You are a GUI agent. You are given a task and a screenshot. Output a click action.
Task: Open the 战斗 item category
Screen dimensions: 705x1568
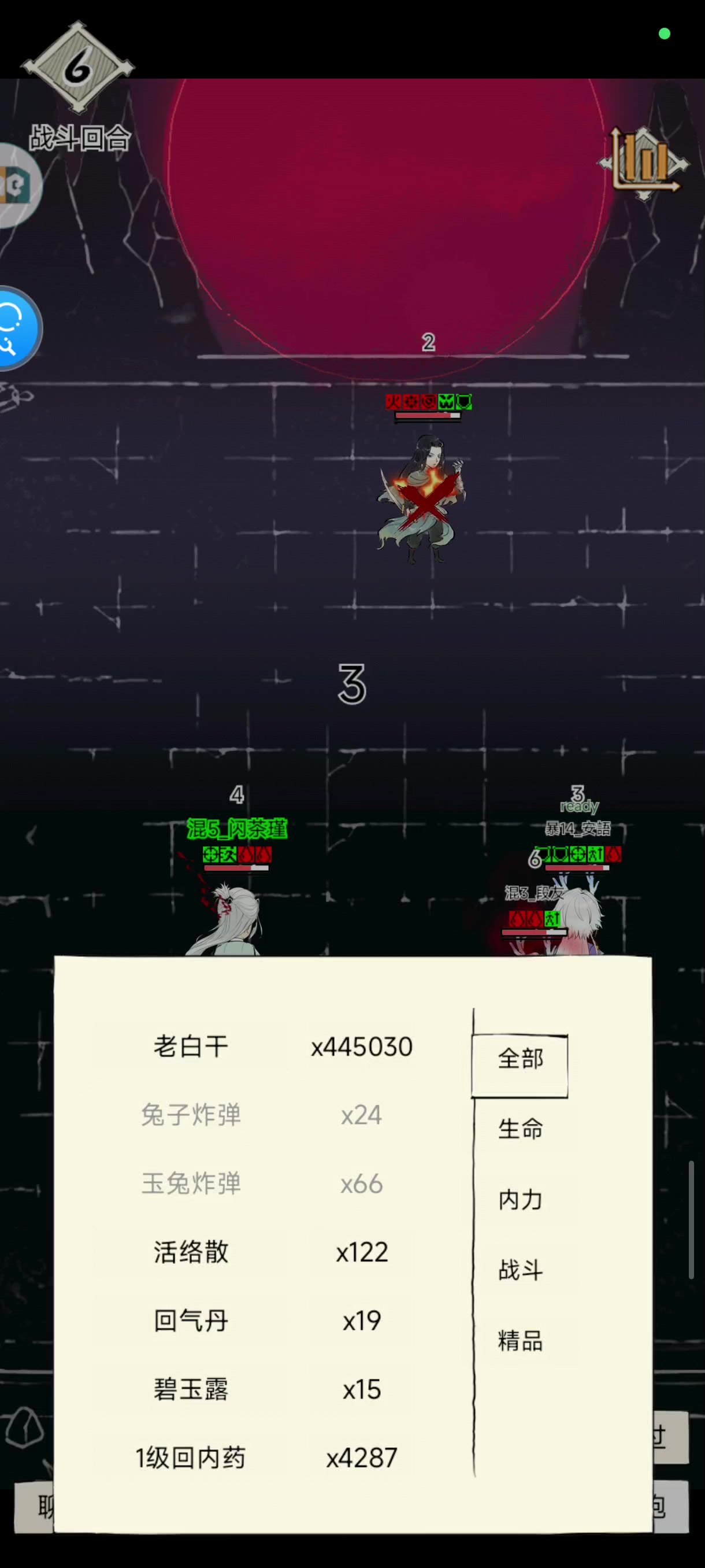520,1270
